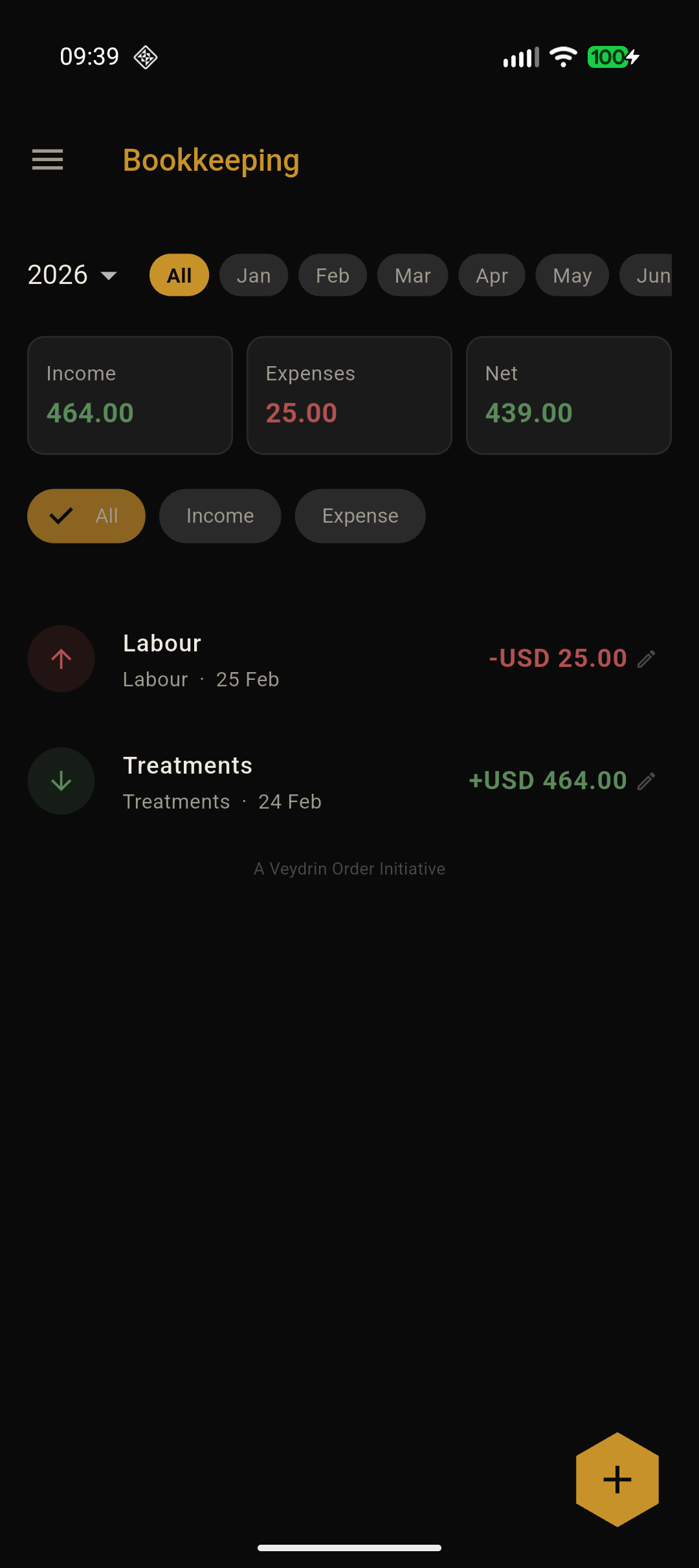Filter by Jun month chip
The height and width of the screenshot is (1568, 699).
(x=650, y=276)
